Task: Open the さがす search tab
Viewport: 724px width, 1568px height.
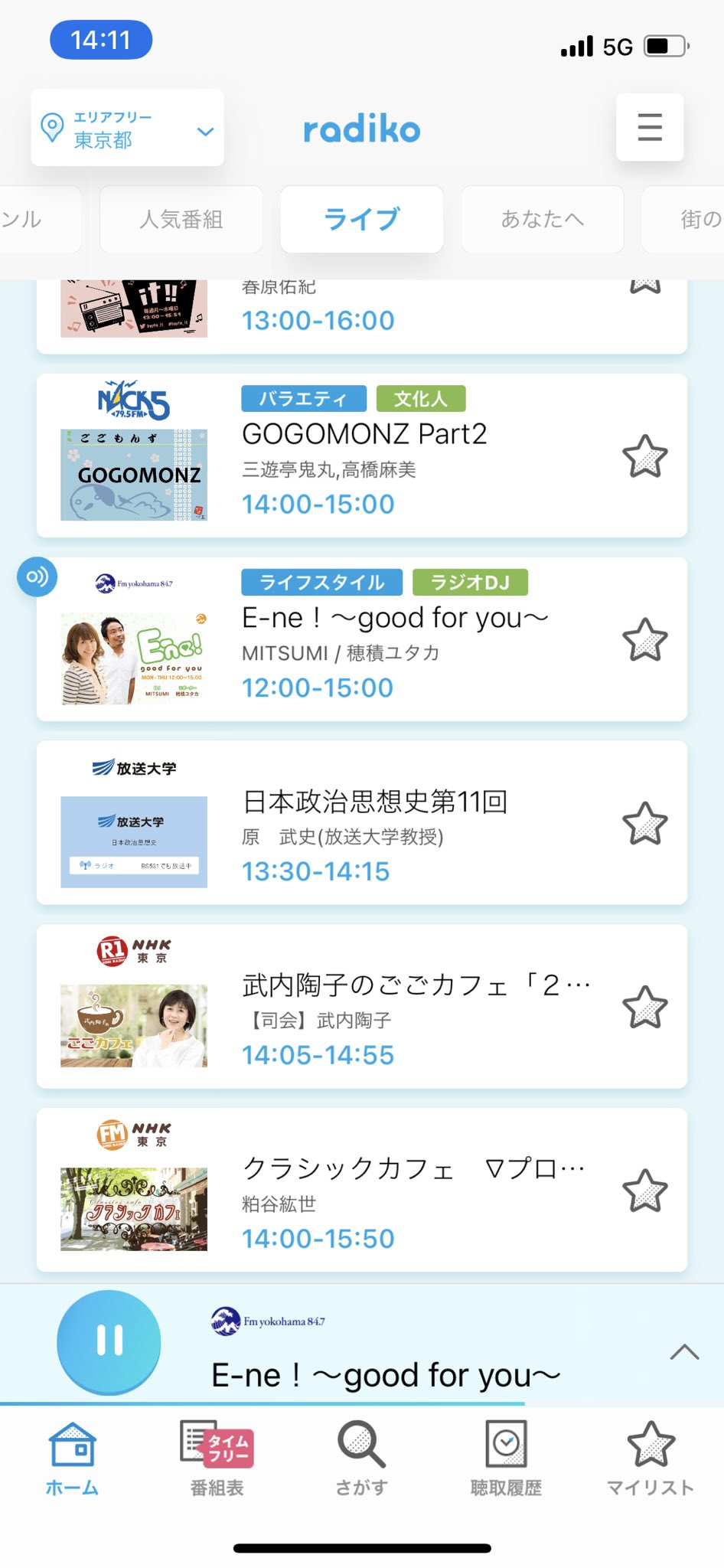Action: coord(361,1459)
